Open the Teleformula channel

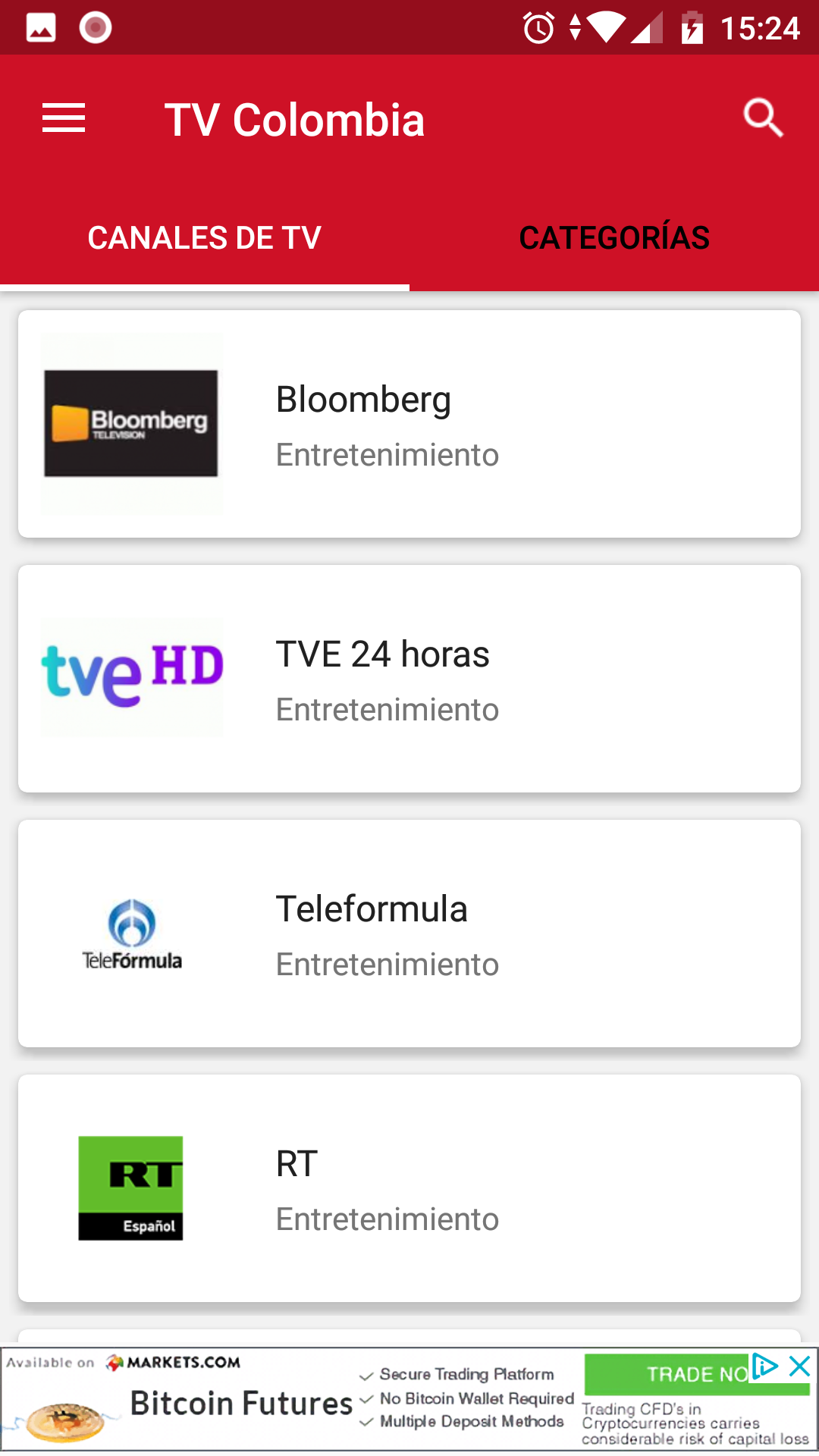click(x=409, y=934)
